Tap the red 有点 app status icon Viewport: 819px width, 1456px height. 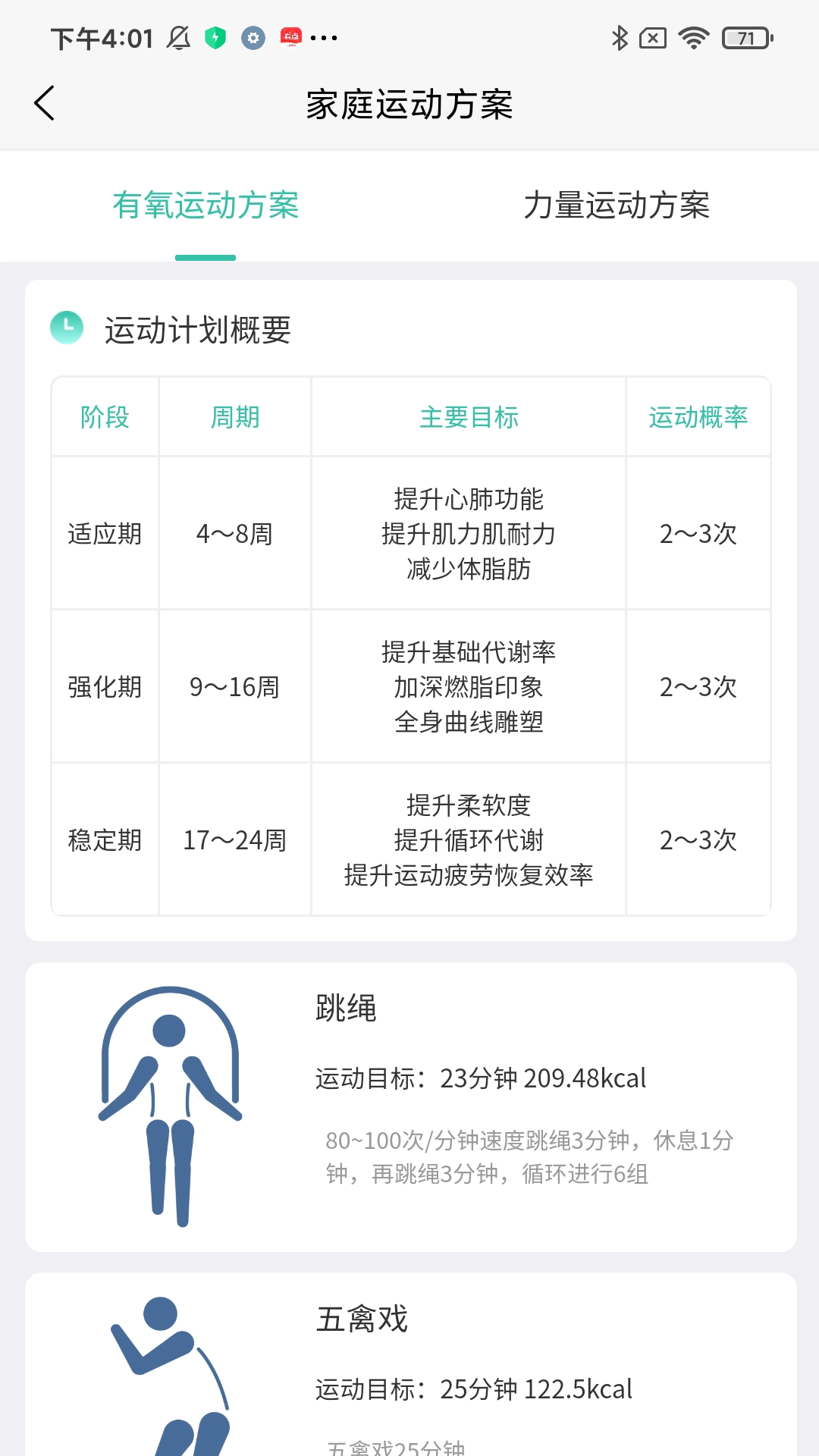point(292,36)
